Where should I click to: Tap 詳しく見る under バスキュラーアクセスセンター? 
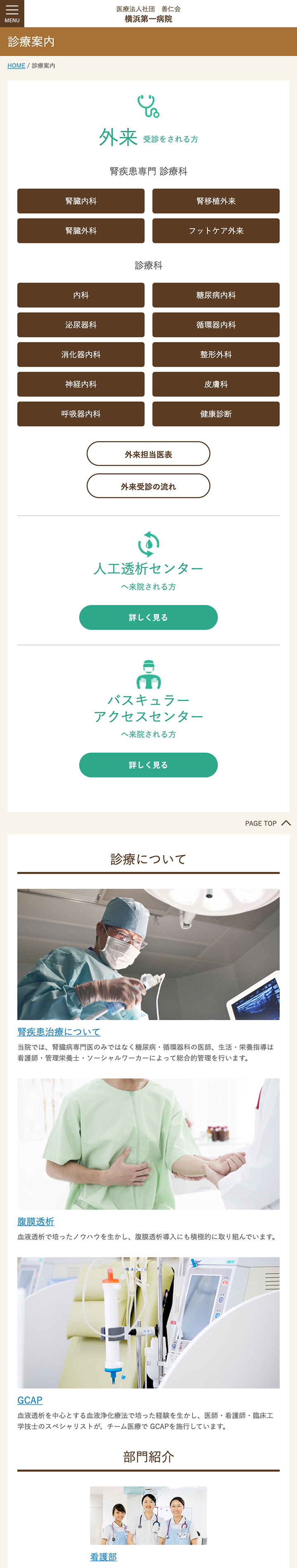coord(148,765)
